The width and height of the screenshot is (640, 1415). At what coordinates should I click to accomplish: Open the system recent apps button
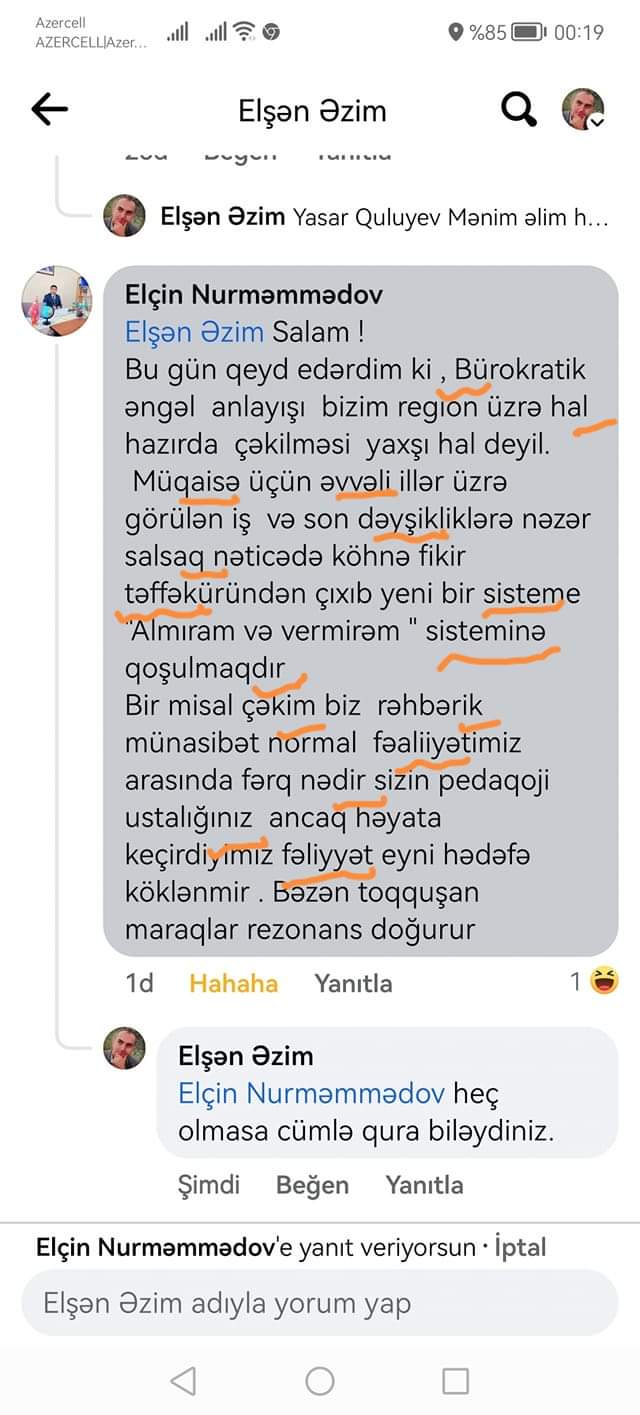click(x=455, y=1381)
